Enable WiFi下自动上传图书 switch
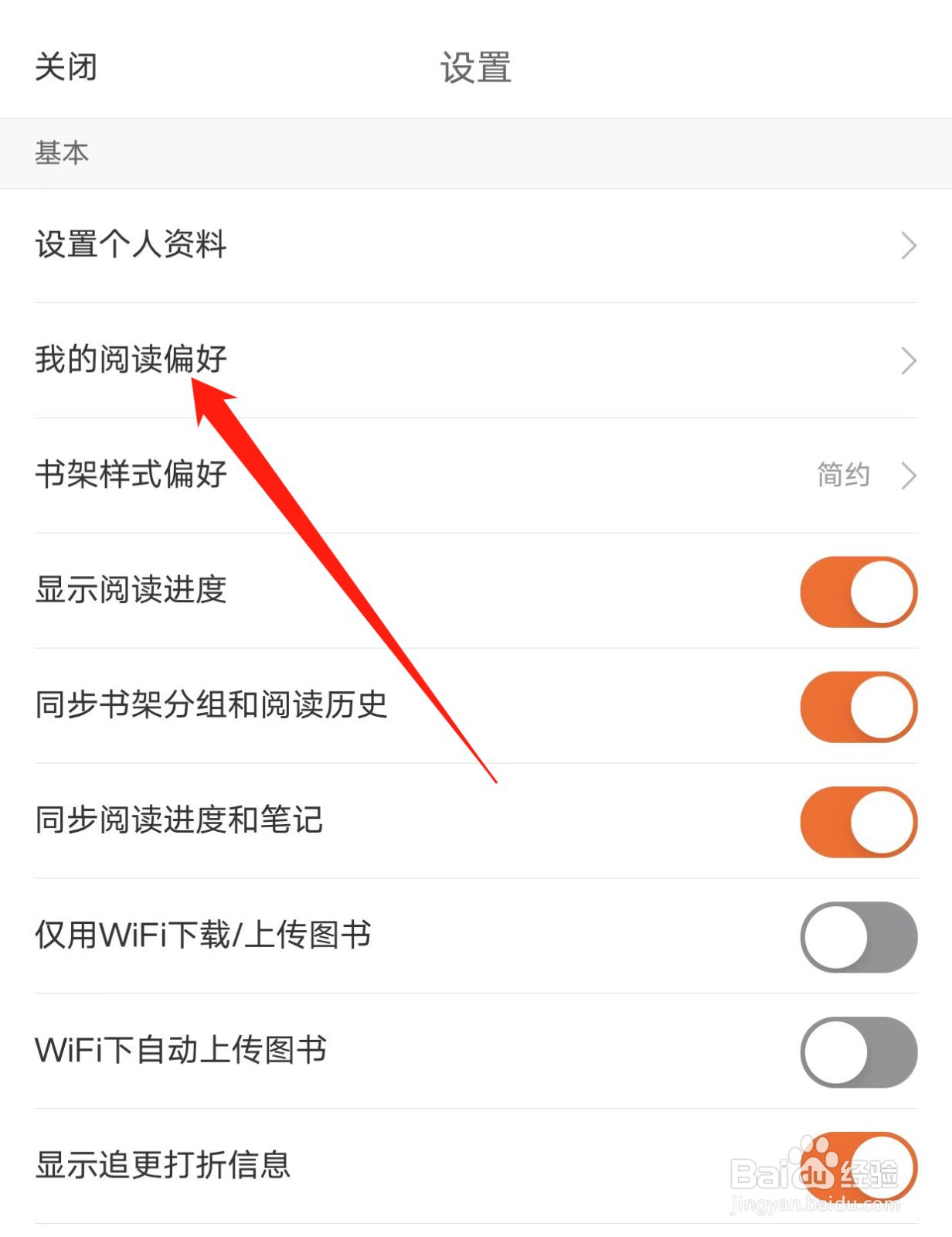 point(858,1051)
